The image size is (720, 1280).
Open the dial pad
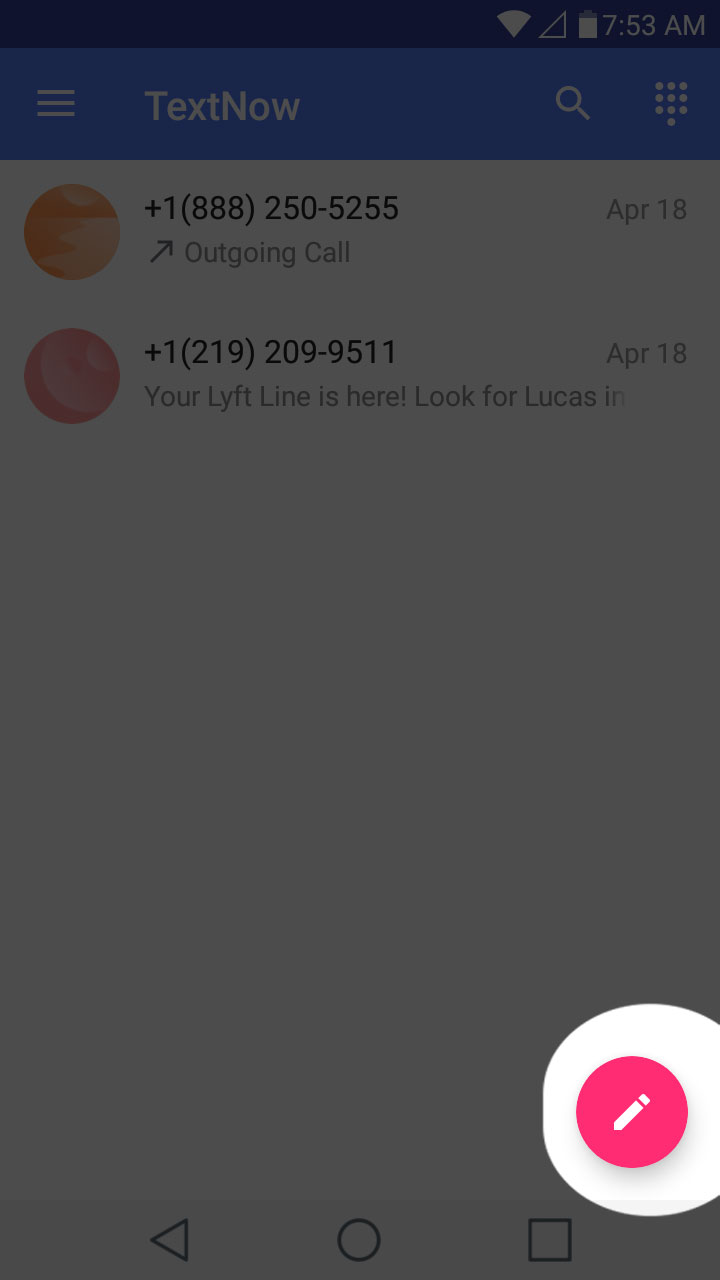click(x=671, y=104)
